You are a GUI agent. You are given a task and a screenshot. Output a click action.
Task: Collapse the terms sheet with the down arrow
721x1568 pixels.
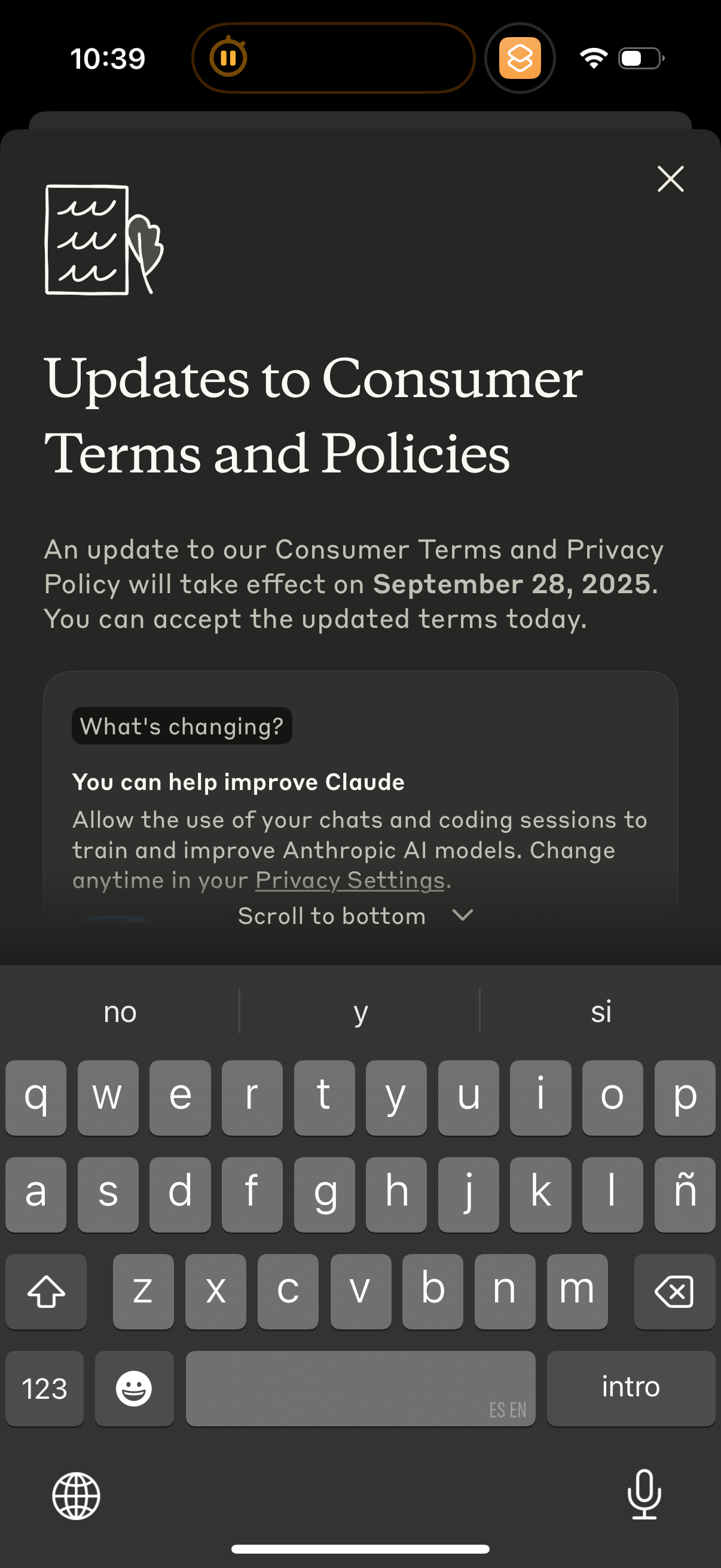pyautogui.click(x=462, y=915)
